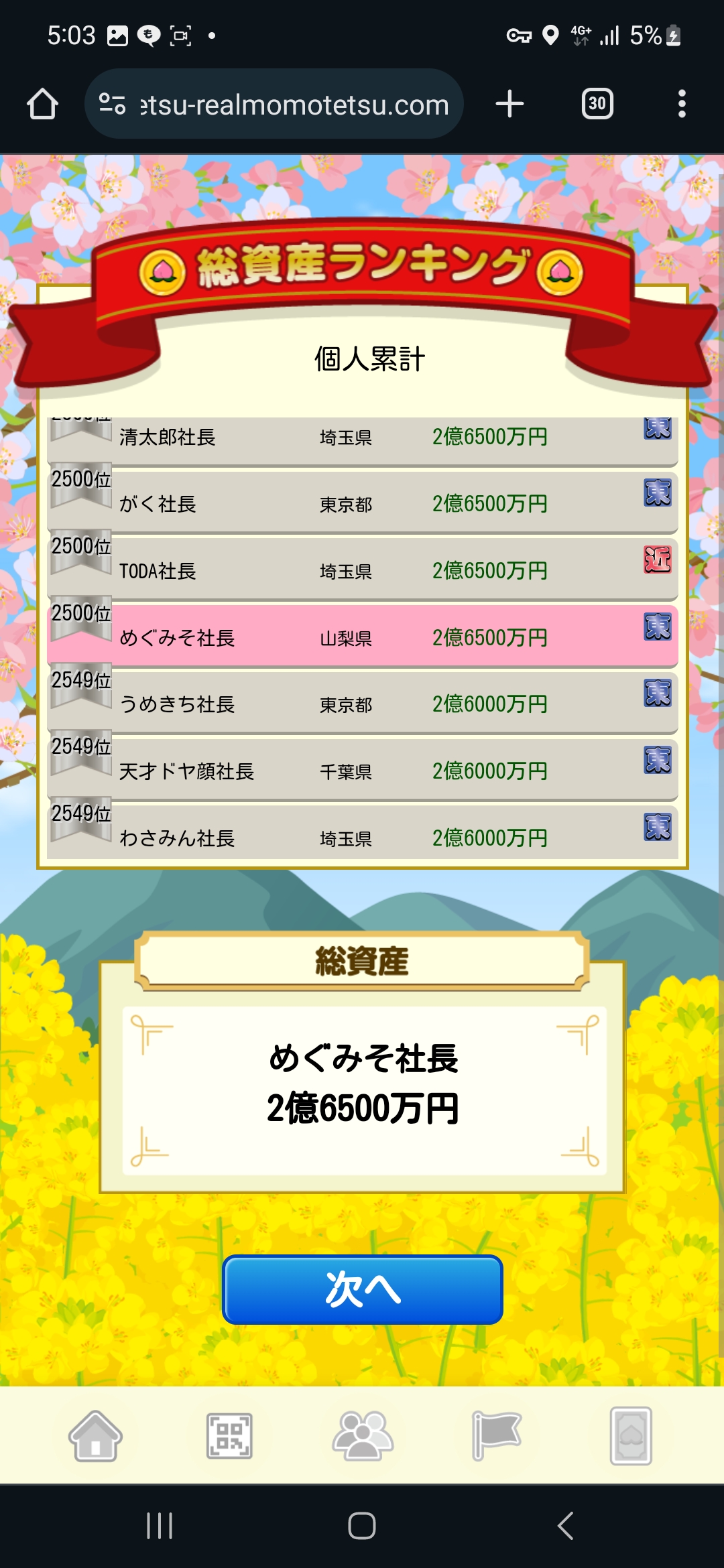Open the QR code tab
This screenshot has width=724, height=1568.
point(229,1436)
